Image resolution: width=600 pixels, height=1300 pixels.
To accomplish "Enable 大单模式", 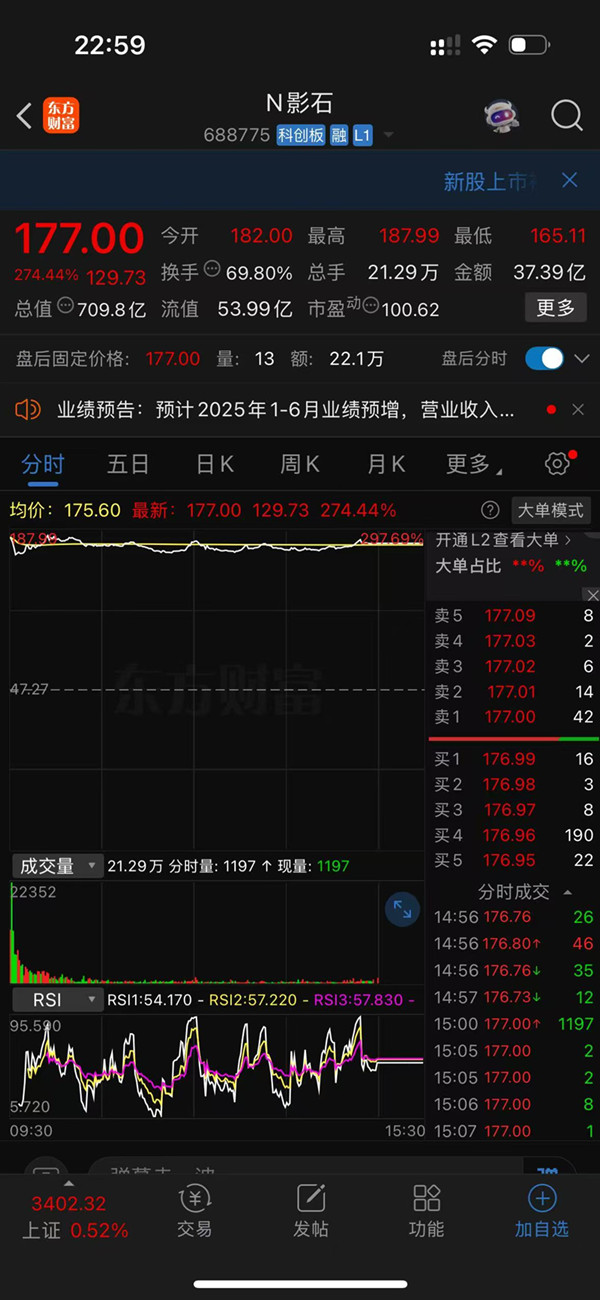I will pyautogui.click(x=550, y=510).
